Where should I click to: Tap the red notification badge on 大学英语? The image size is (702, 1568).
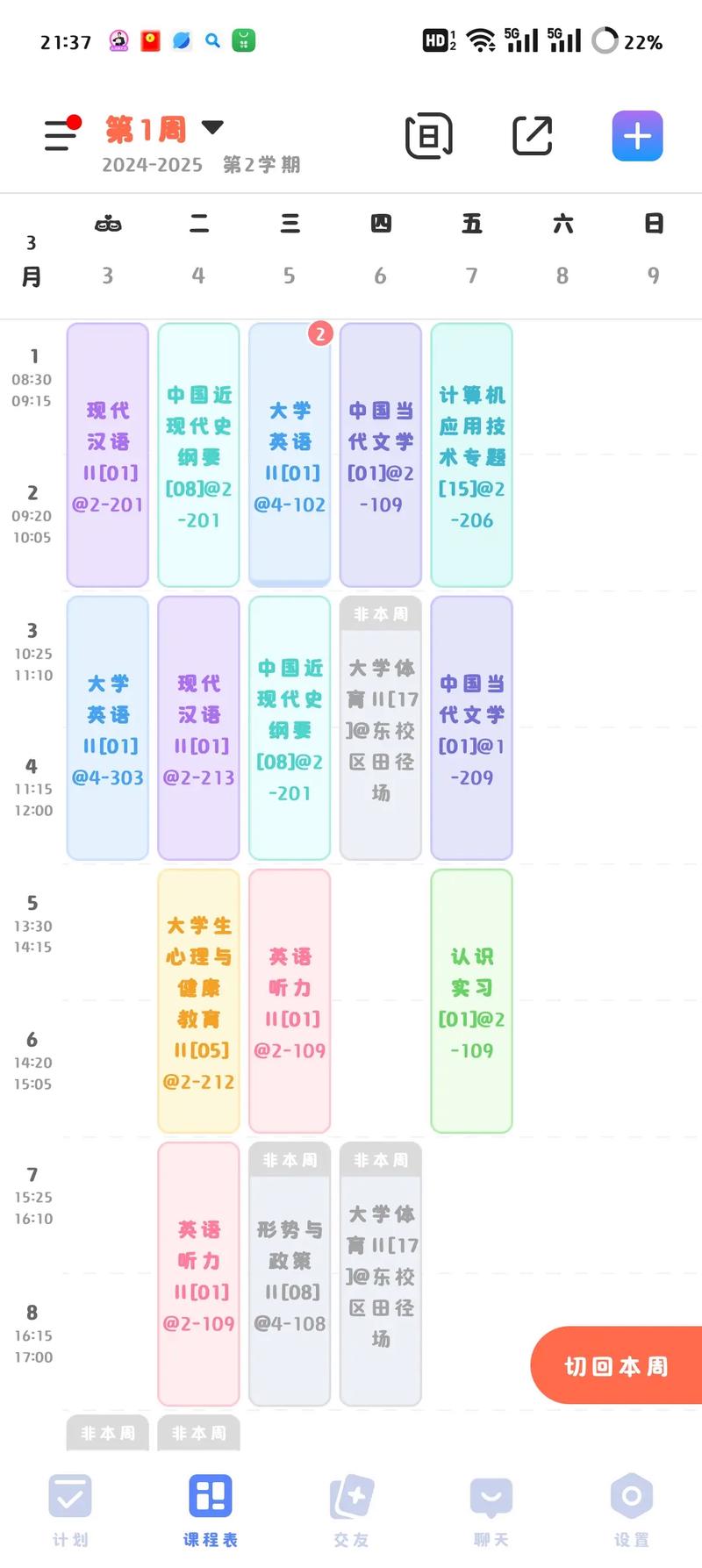click(319, 333)
